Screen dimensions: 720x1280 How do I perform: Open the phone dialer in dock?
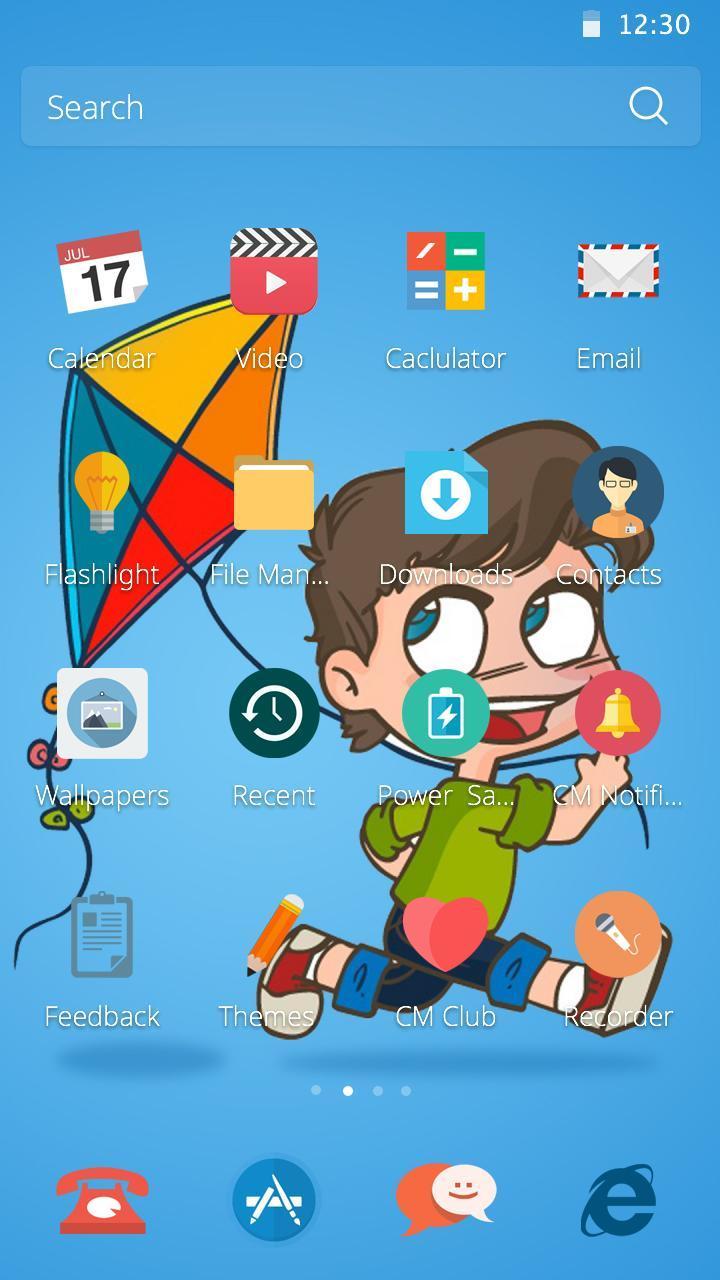click(102, 1200)
